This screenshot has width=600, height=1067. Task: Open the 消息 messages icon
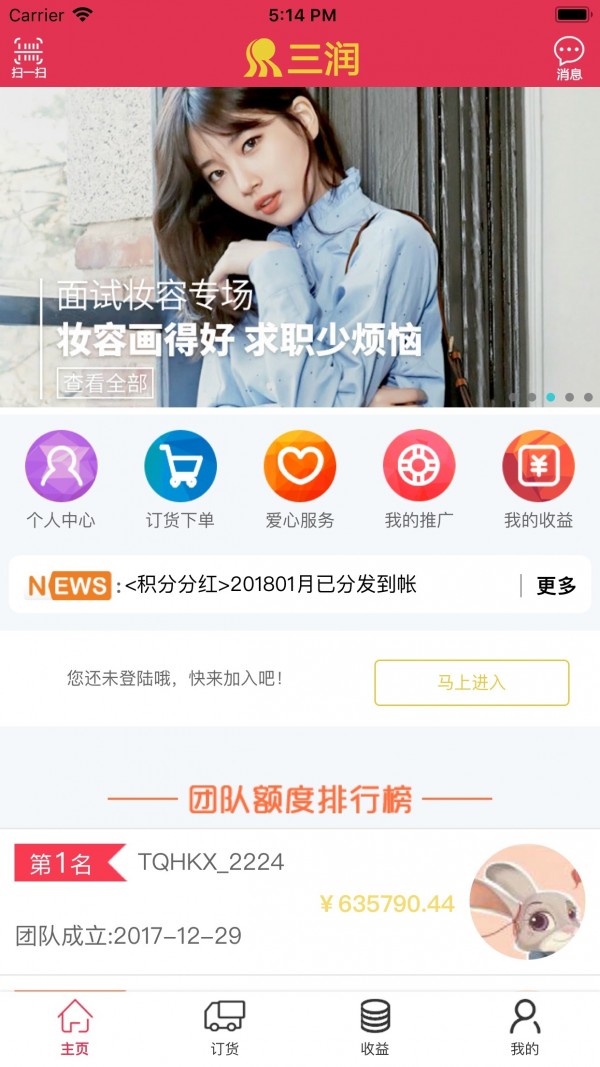[569, 58]
